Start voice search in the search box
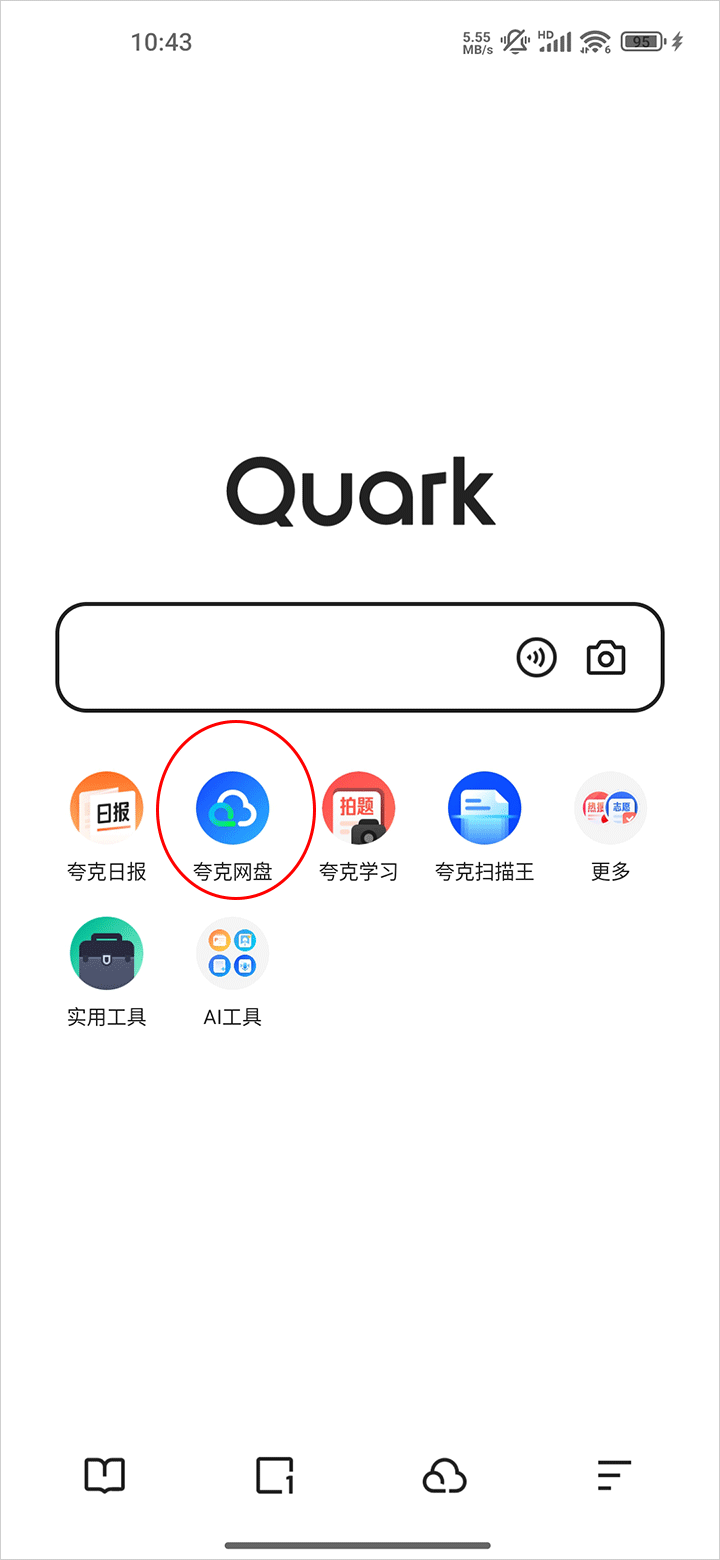 point(536,657)
